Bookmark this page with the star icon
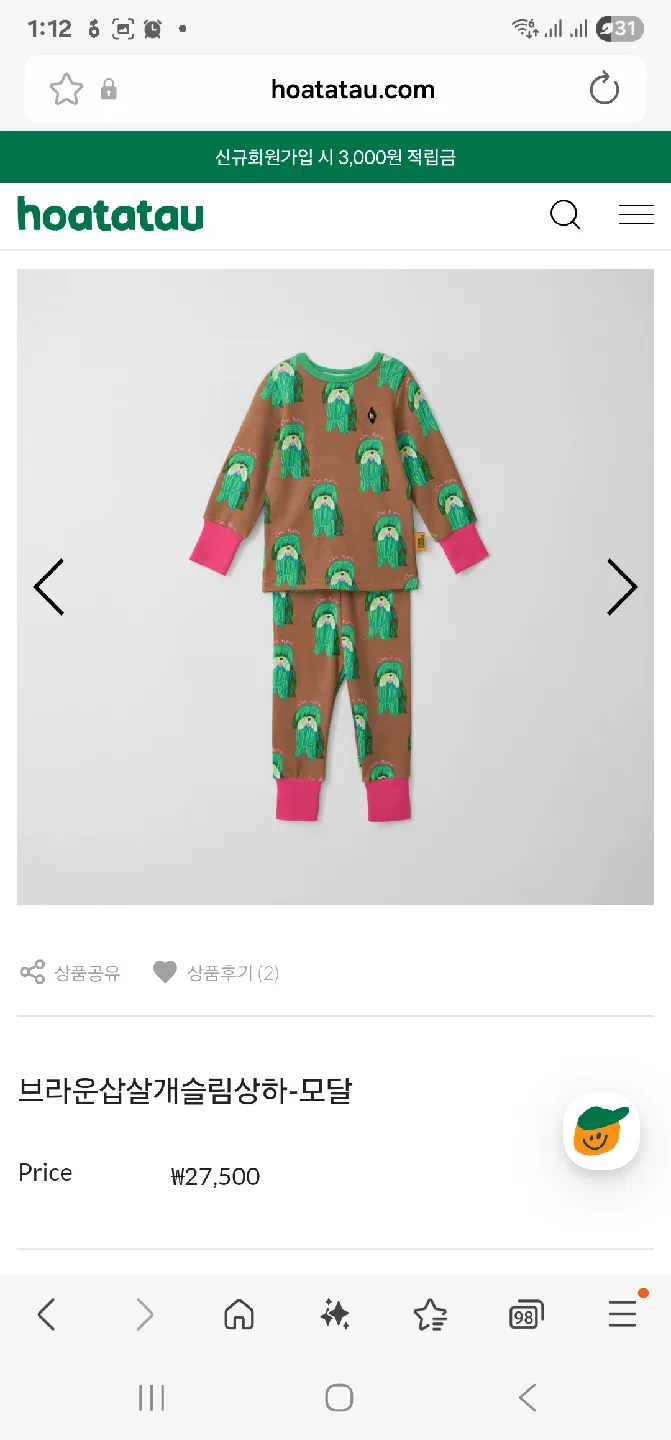The width and height of the screenshot is (671, 1440). pos(67,90)
